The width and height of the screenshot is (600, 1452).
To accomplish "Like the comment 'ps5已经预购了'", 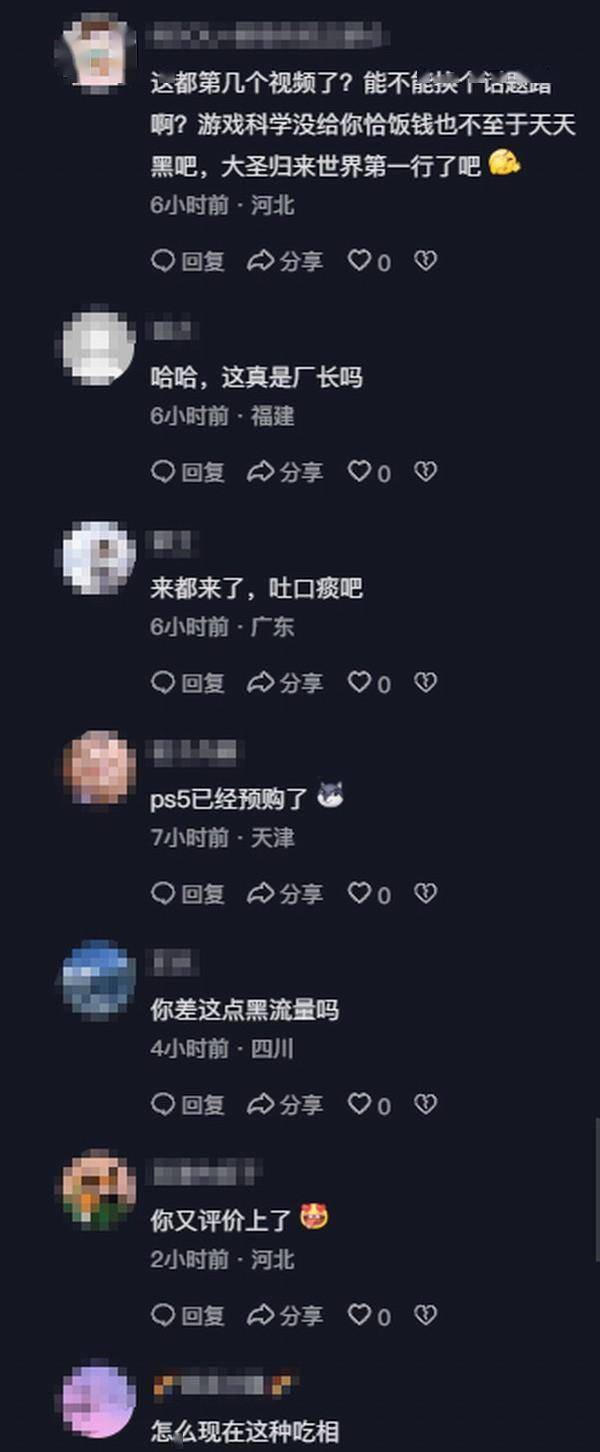I will click(360, 893).
